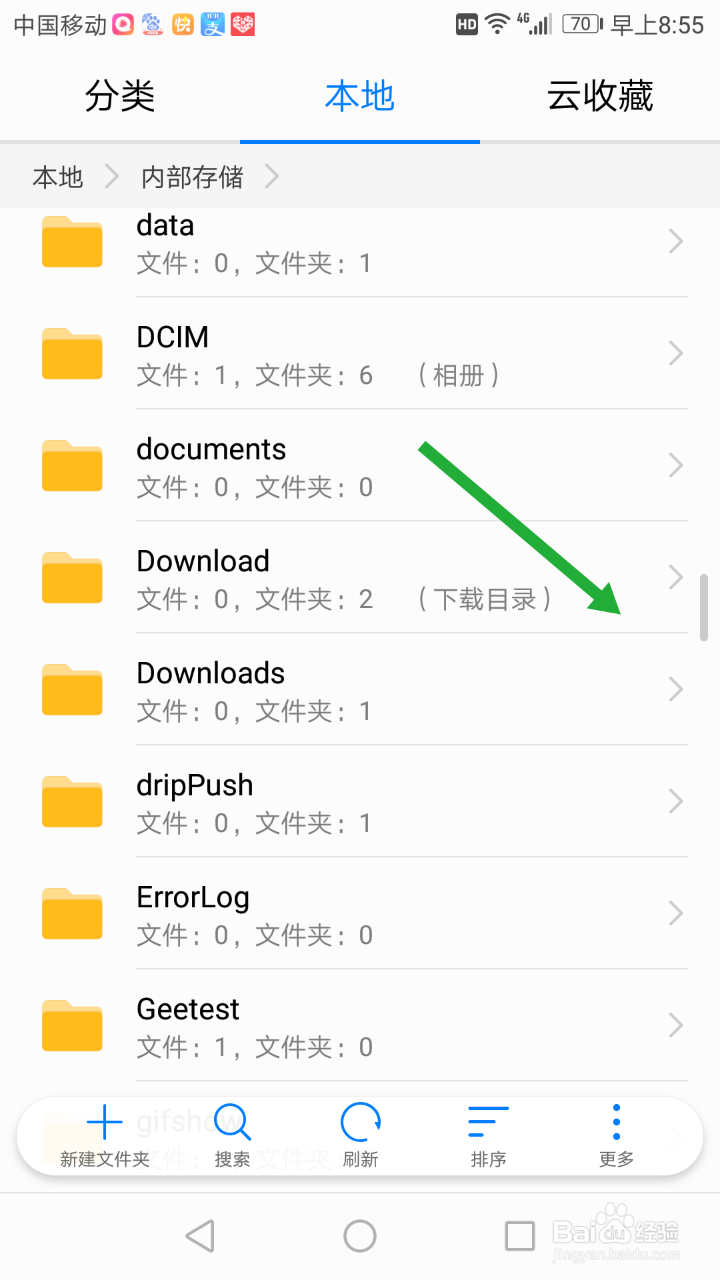Image resolution: width=720 pixels, height=1280 pixels.
Task: Expand the ErrorLog row chevron
Action: pyautogui.click(x=674, y=914)
